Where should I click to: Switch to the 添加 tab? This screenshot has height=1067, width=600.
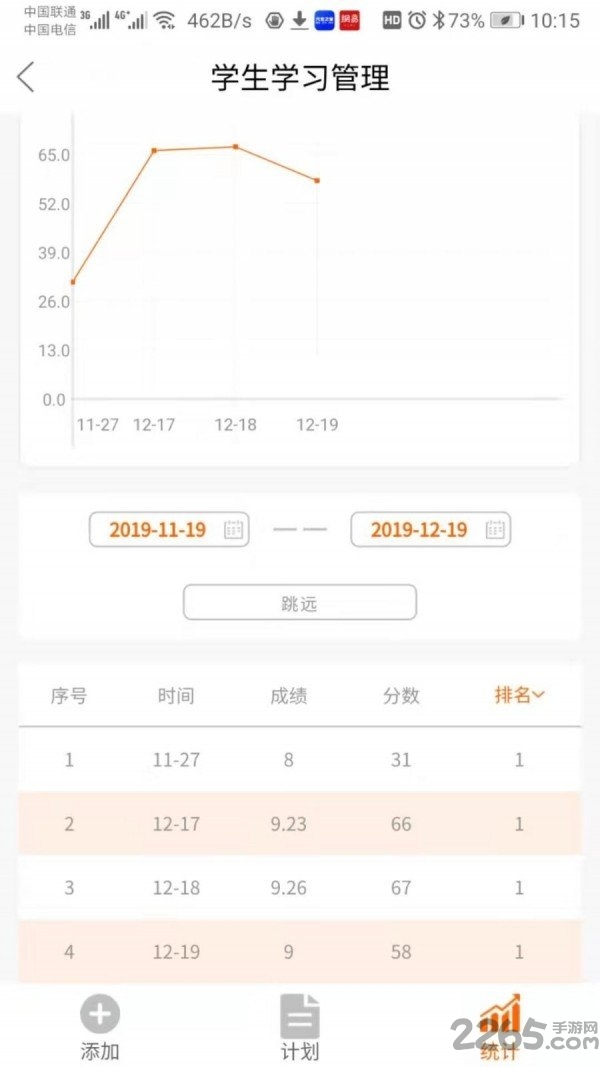click(99, 1027)
